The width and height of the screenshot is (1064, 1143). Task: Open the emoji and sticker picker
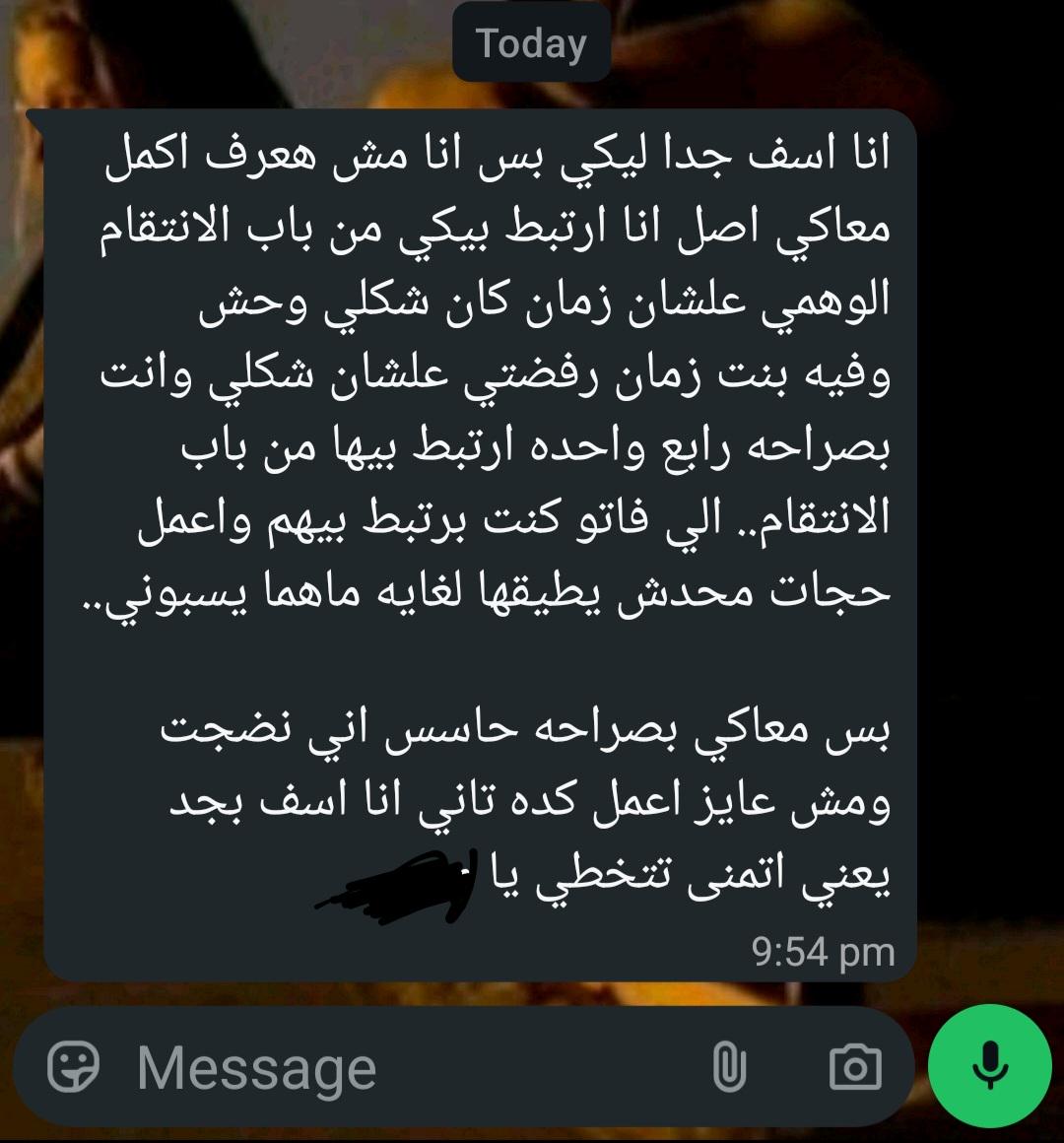pyautogui.click(x=74, y=1067)
